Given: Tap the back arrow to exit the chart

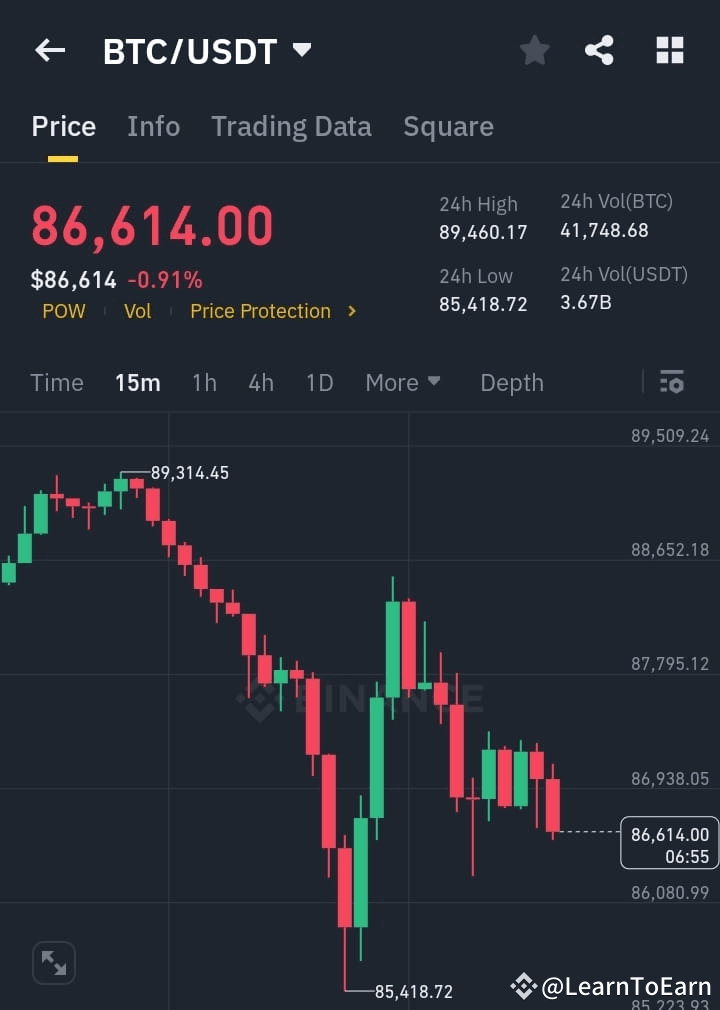Looking at the screenshot, I should pyautogui.click(x=49, y=50).
